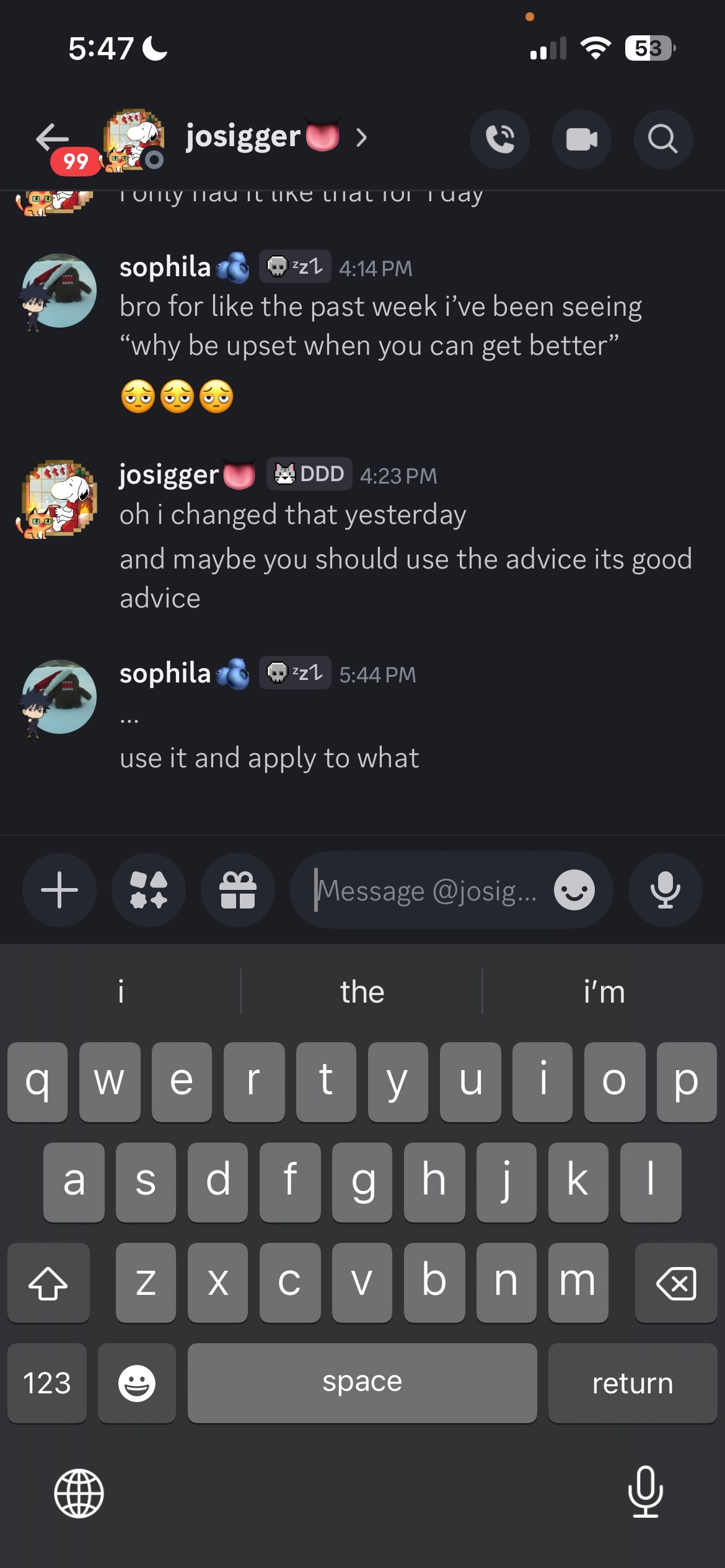Screen dimensions: 725x1568
Task: Search within this conversation
Action: 662,139
